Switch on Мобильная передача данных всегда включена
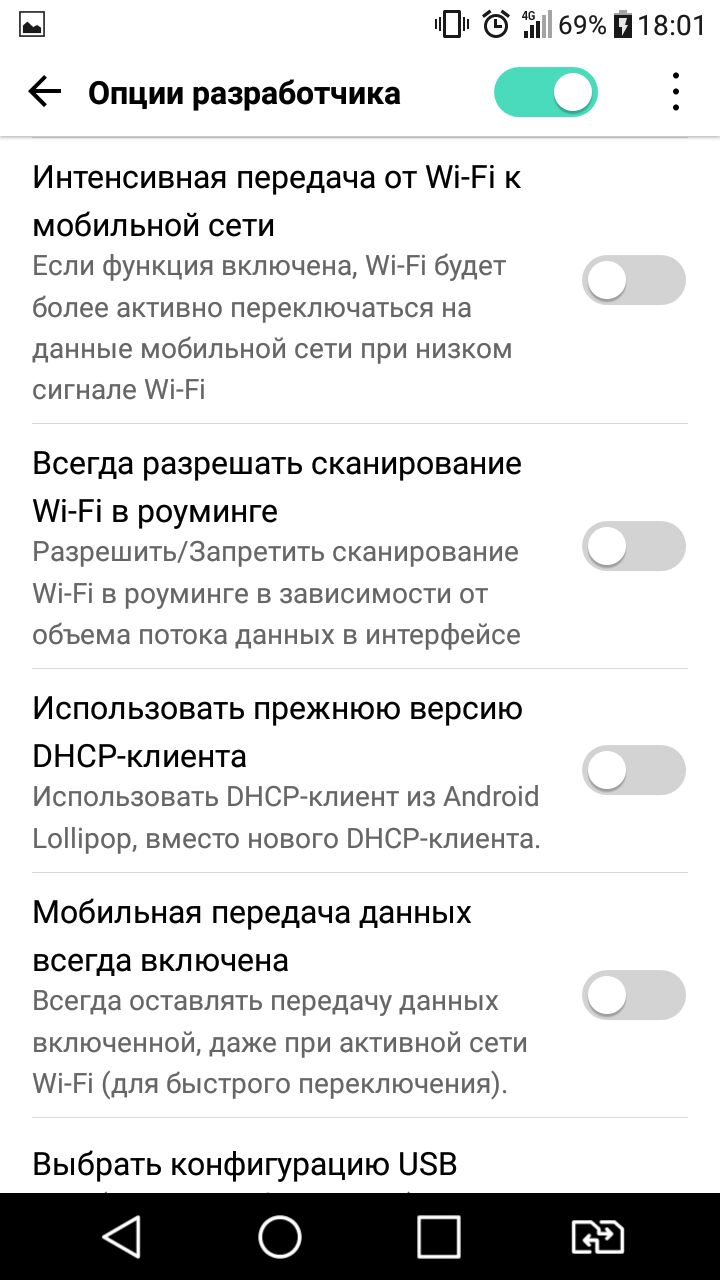This screenshot has width=720, height=1280. coord(634,995)
